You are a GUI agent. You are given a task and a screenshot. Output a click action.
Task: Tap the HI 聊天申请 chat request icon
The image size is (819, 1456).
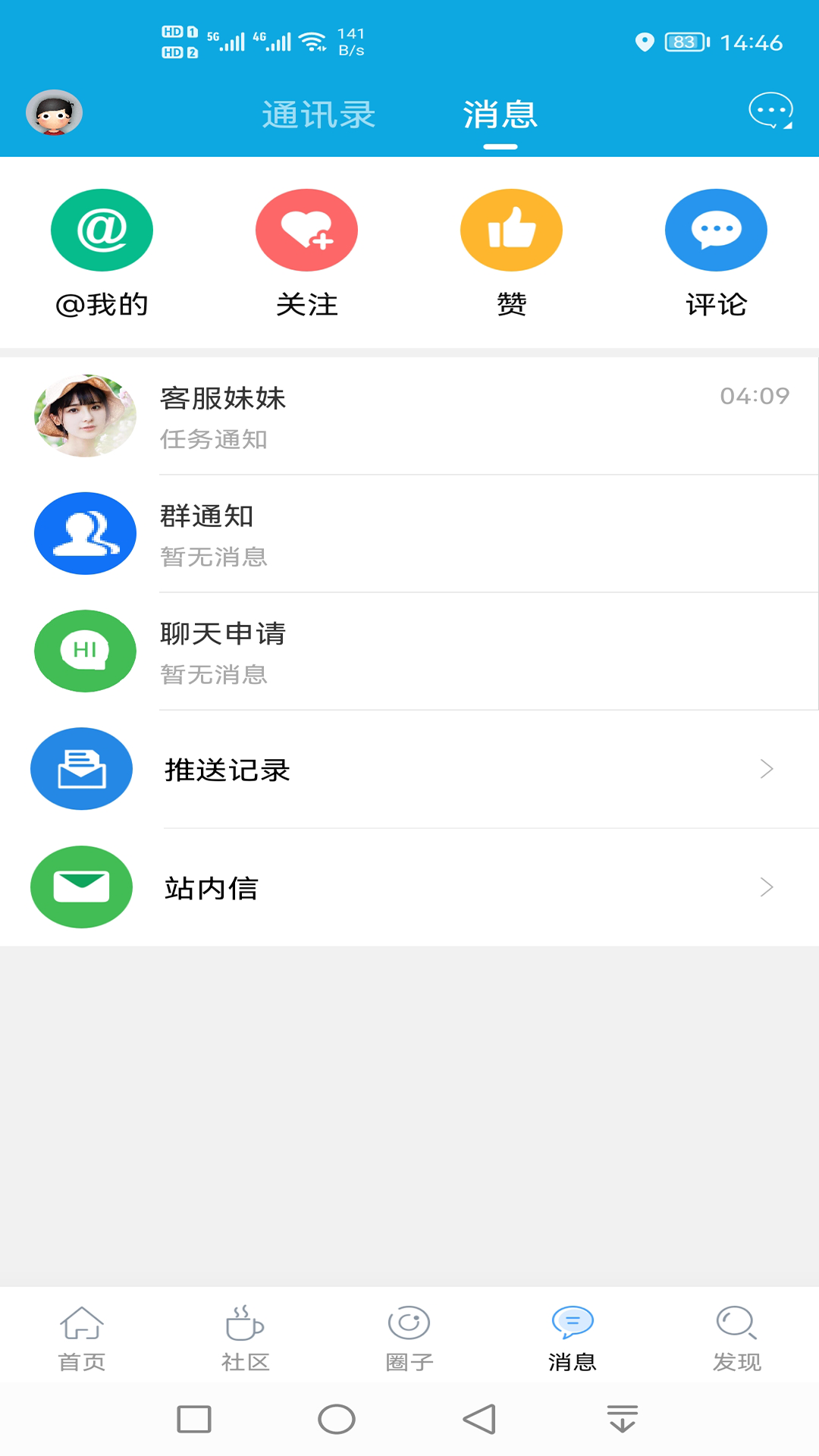[x=85, y=651]
